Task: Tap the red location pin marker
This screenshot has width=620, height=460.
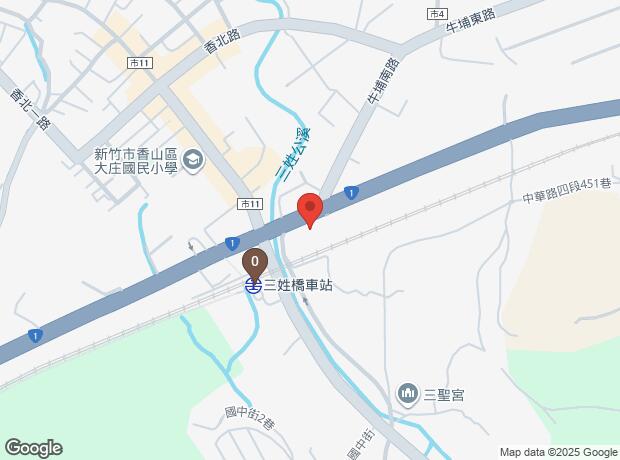Action: (310, 211)
